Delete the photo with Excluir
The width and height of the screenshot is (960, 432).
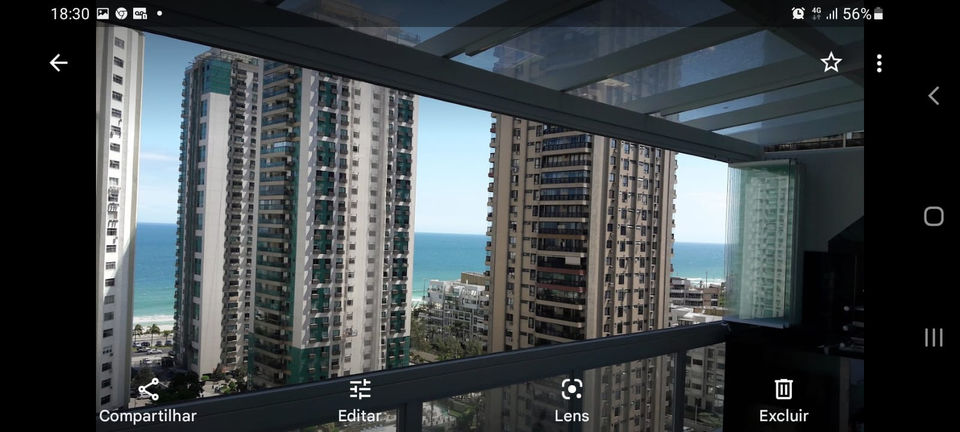783,400
